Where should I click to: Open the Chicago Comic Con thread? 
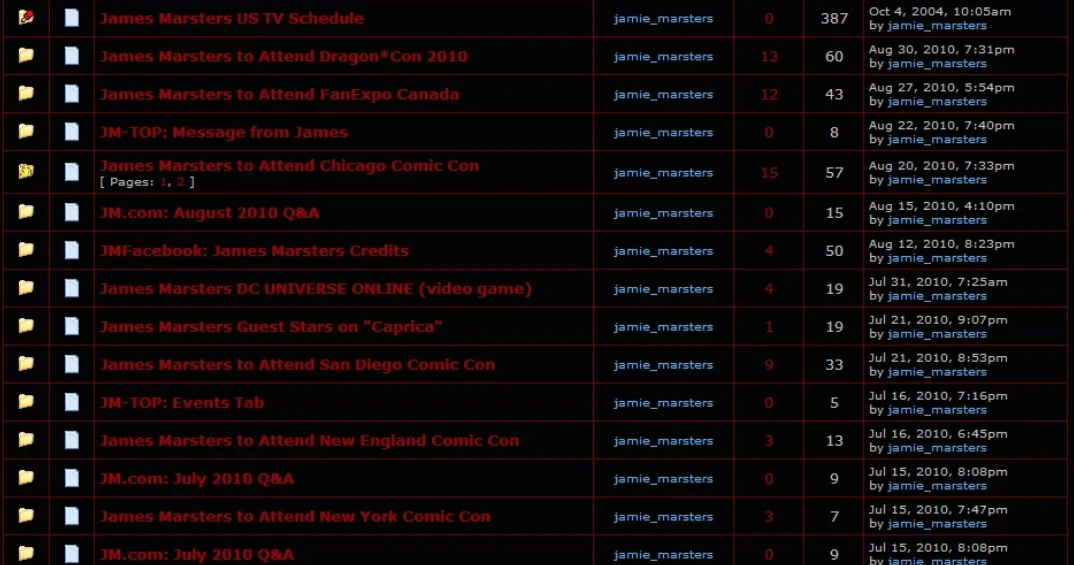[289, 166]
